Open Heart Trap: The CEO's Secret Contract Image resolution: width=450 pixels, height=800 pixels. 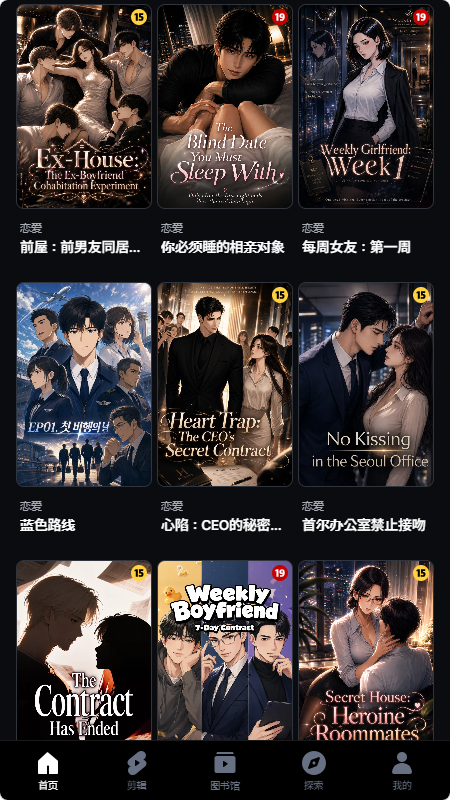pyautogui.click(x=225, y=384)
